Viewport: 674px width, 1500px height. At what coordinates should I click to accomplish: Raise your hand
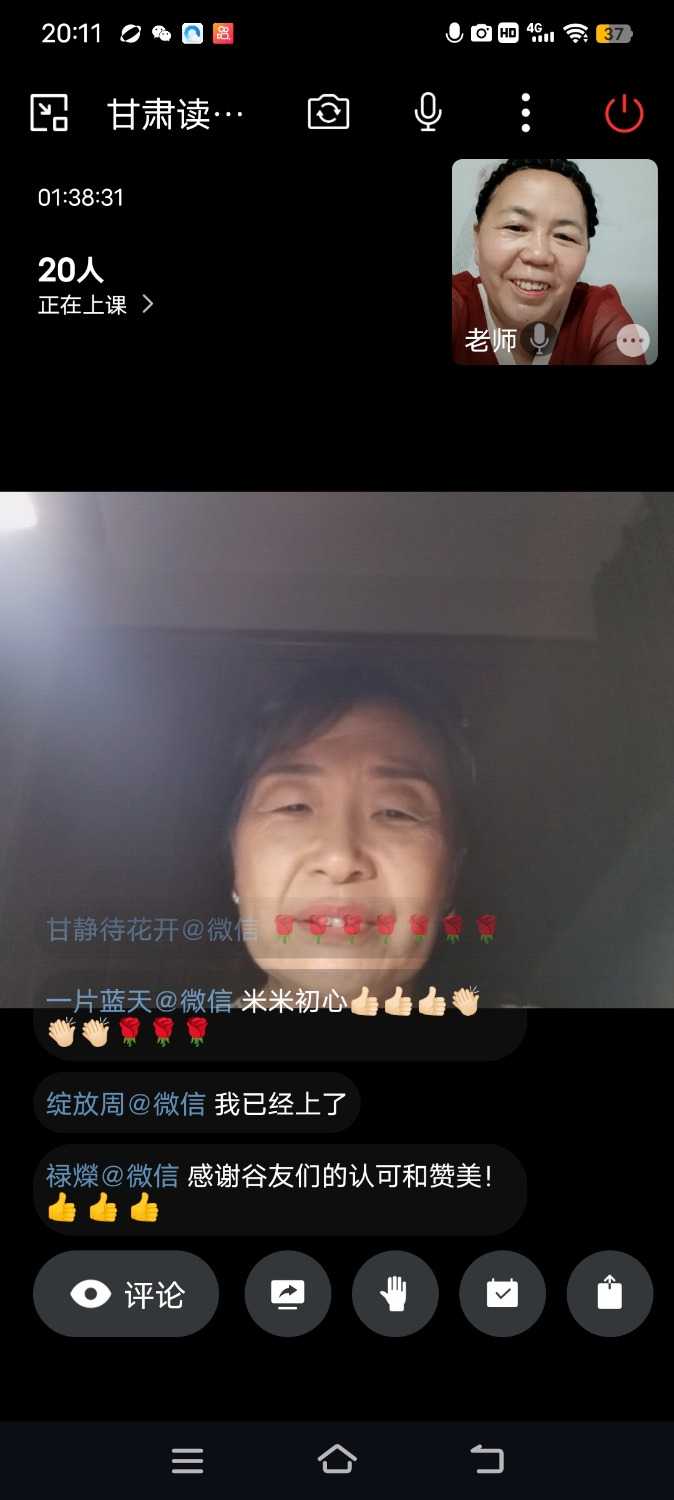pyautogui.click(x=395, y=1294)
